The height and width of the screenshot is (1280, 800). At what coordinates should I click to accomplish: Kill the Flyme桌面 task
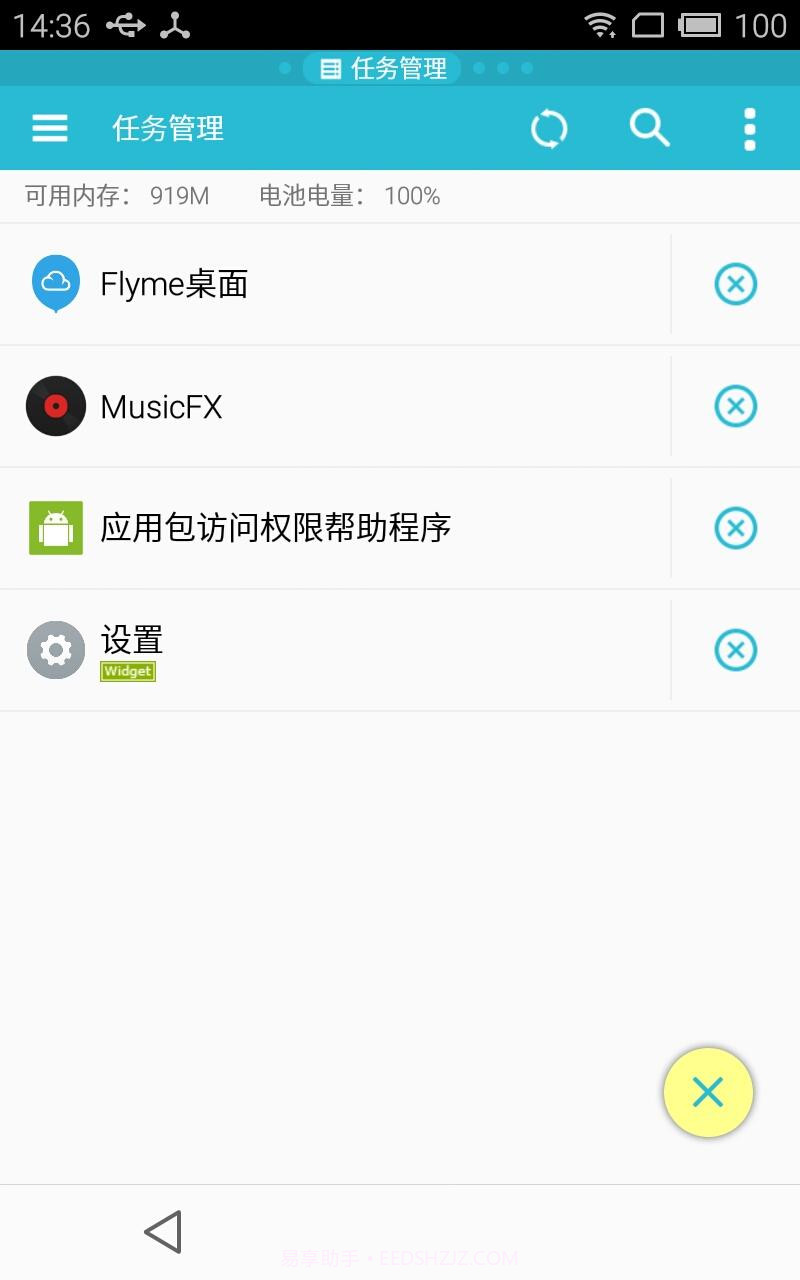735,284
